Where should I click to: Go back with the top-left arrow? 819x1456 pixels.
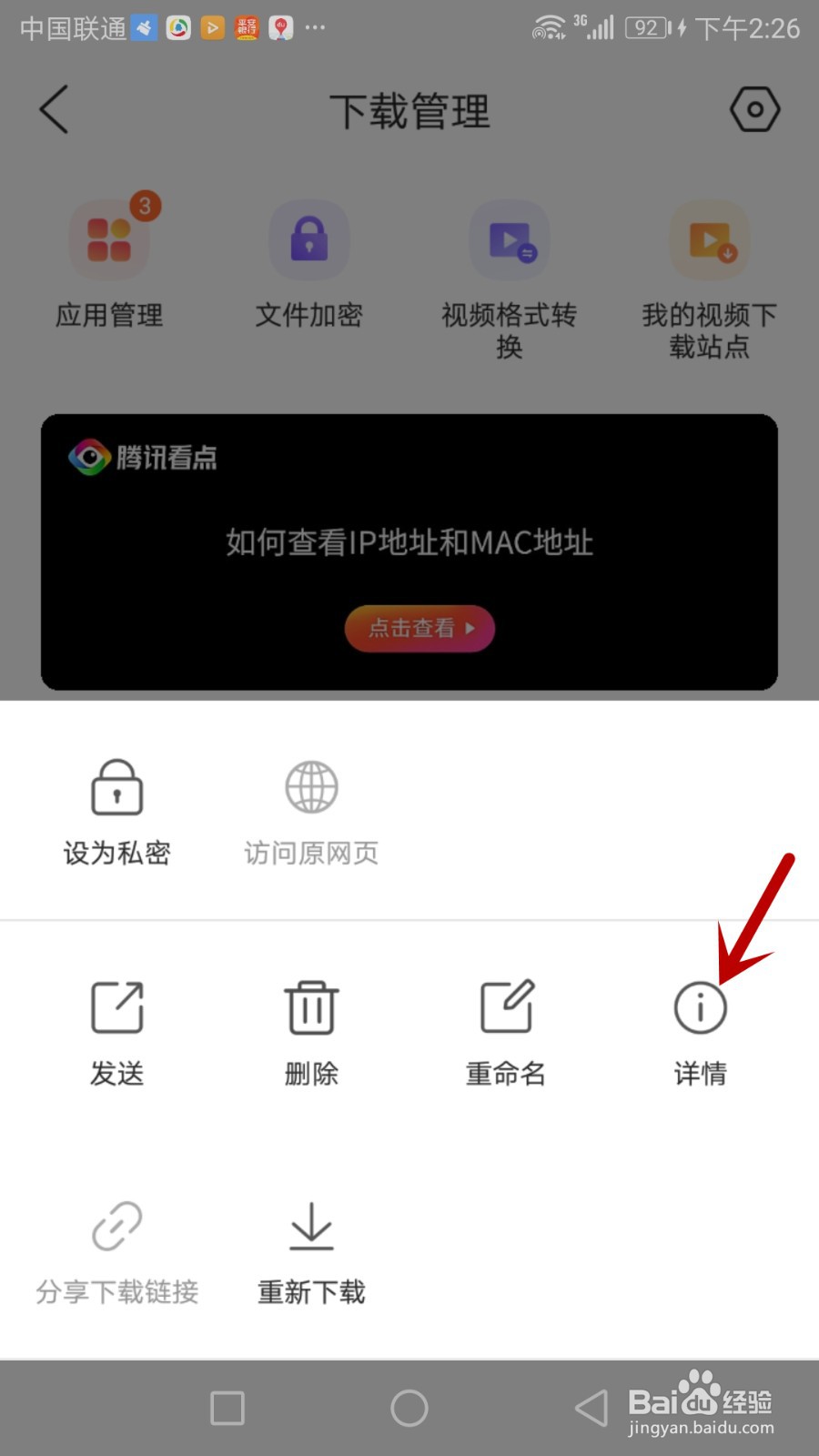[x=52, y=109]
